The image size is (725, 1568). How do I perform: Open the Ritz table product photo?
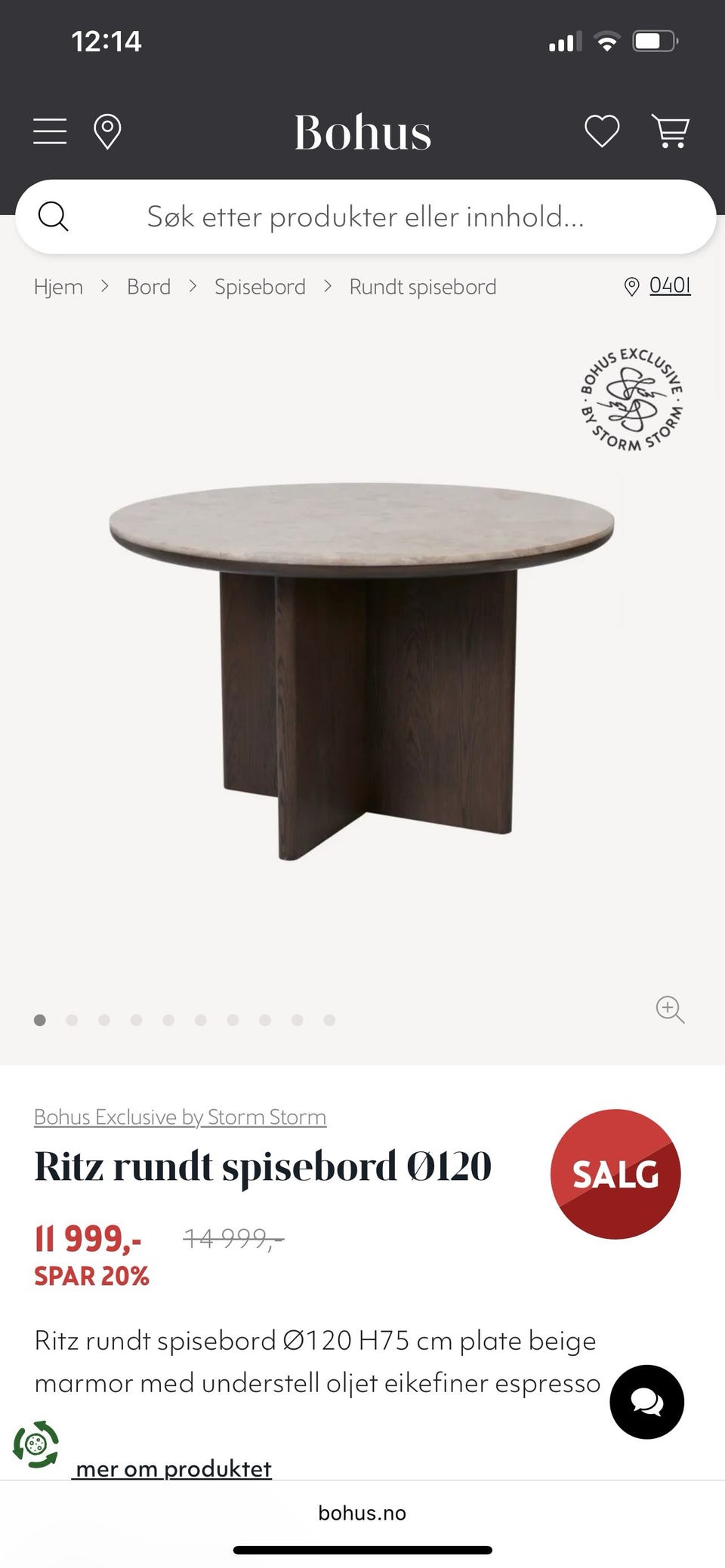coord(362,664)
